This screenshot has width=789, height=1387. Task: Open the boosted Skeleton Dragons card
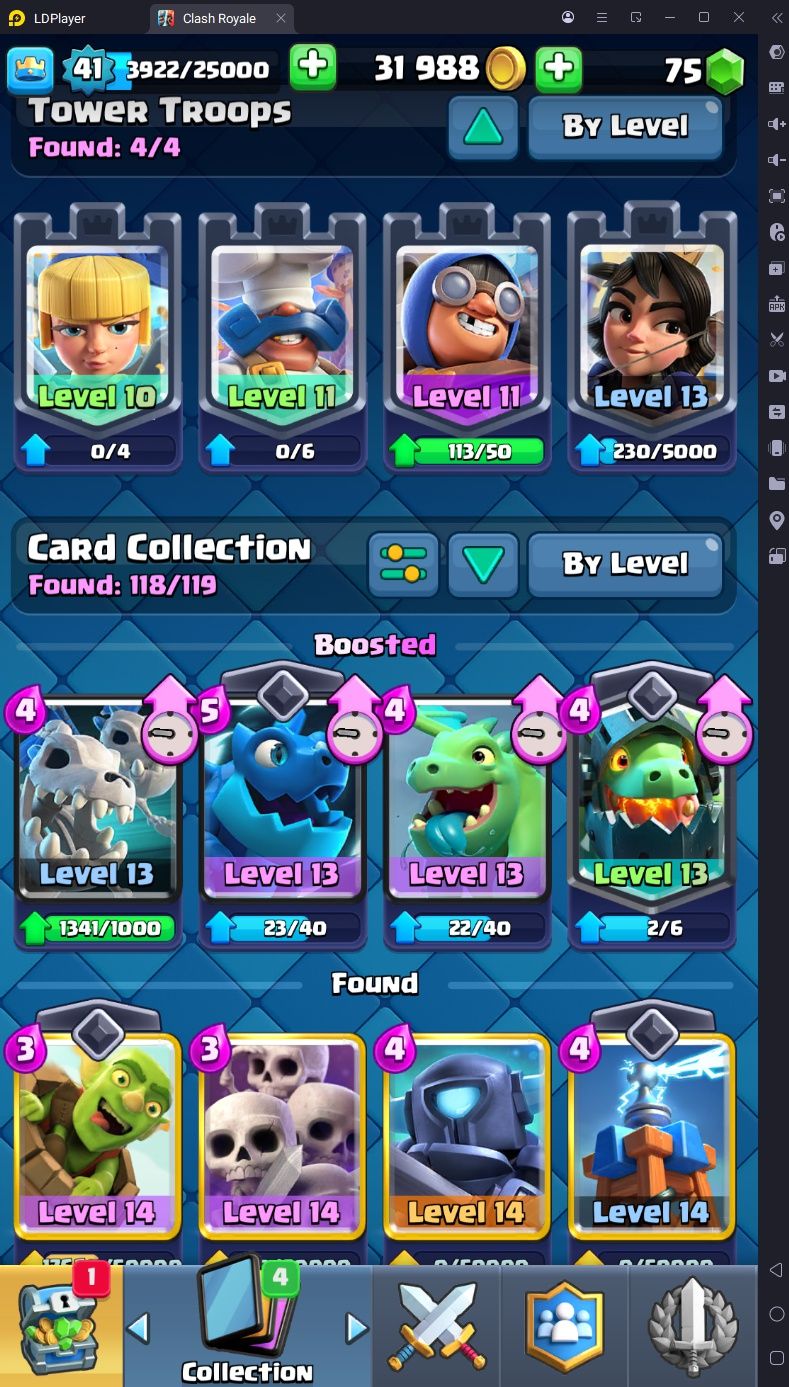97,800
